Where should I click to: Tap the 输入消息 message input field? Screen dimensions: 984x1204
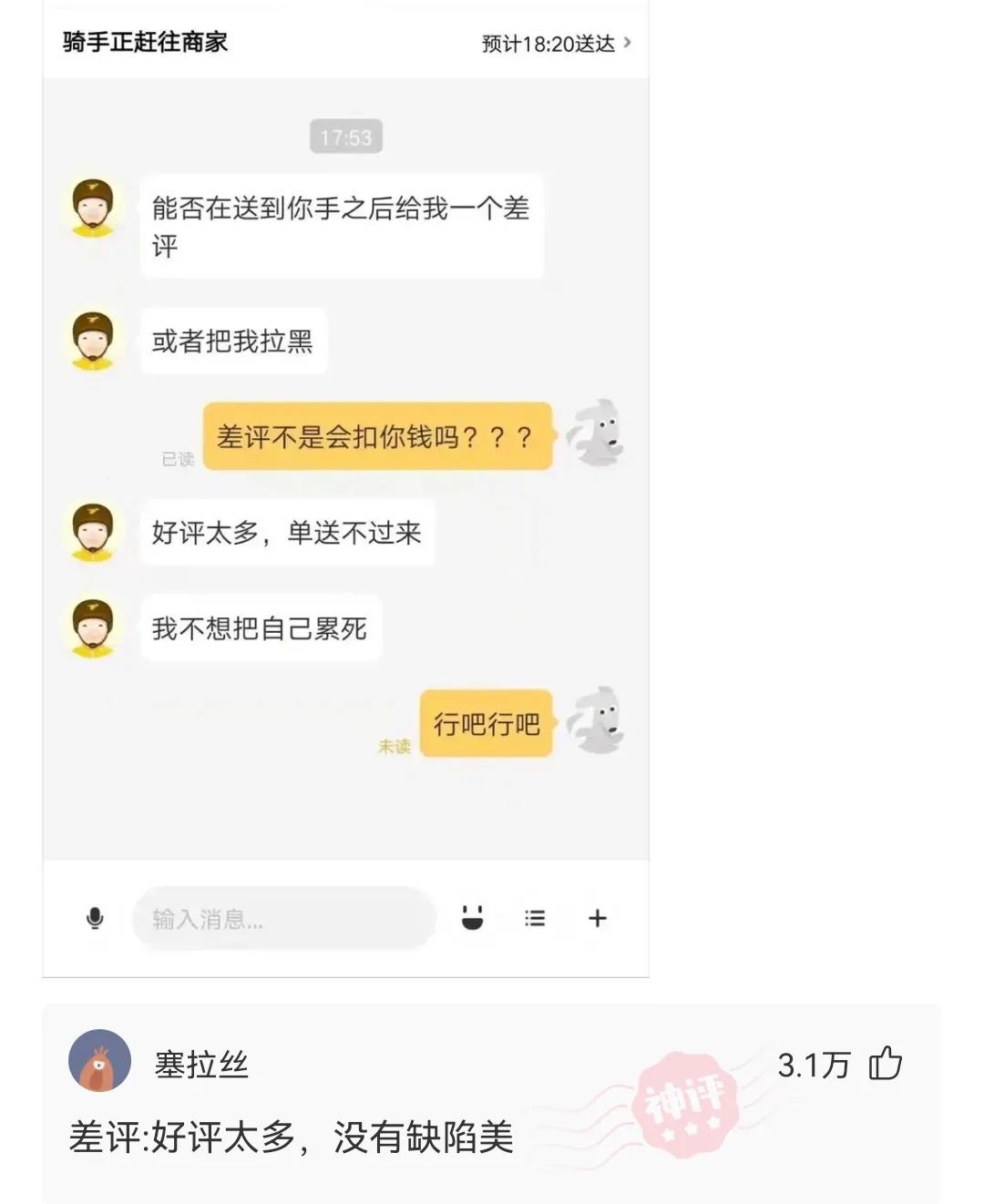pyautogui.click(x=282, y=918)
